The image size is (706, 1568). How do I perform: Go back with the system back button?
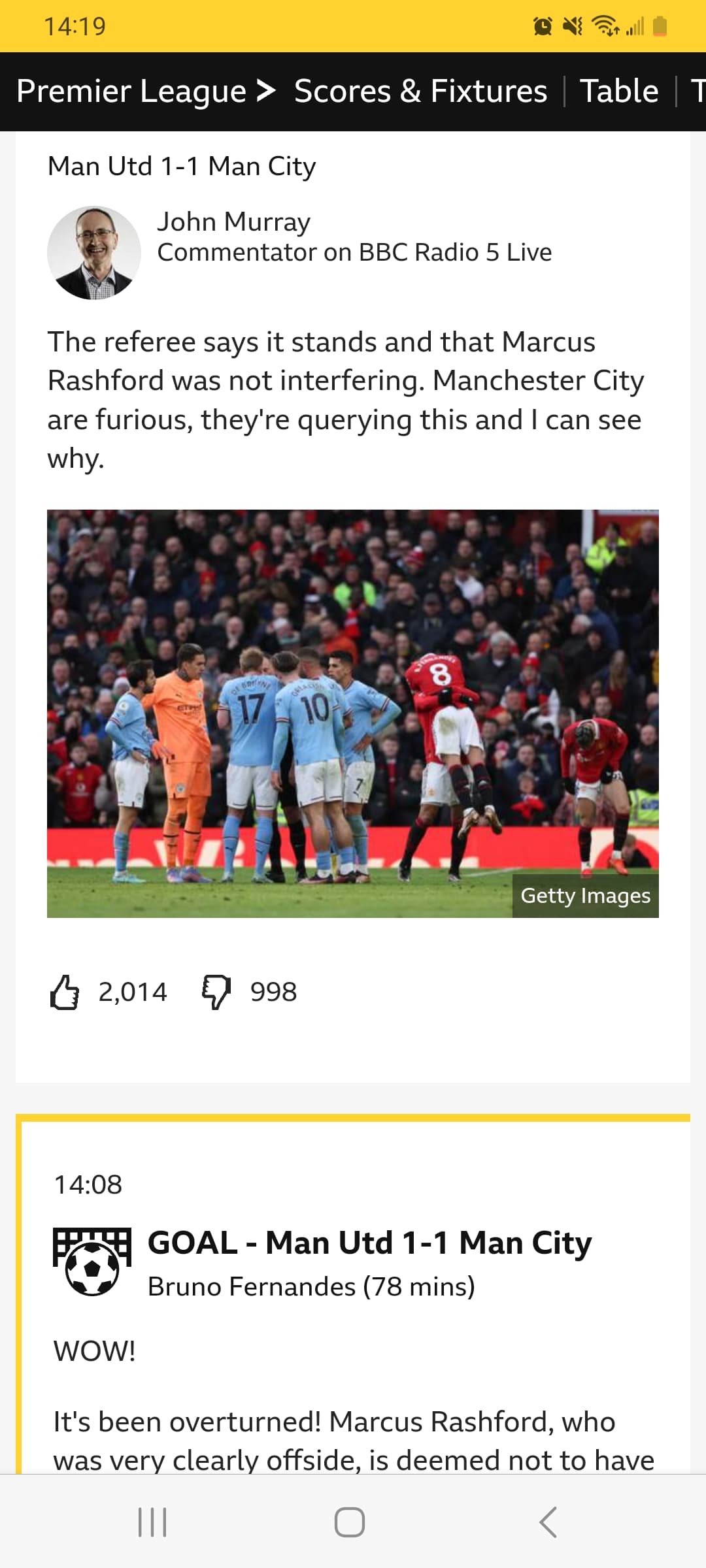[x=548, y=1522]
